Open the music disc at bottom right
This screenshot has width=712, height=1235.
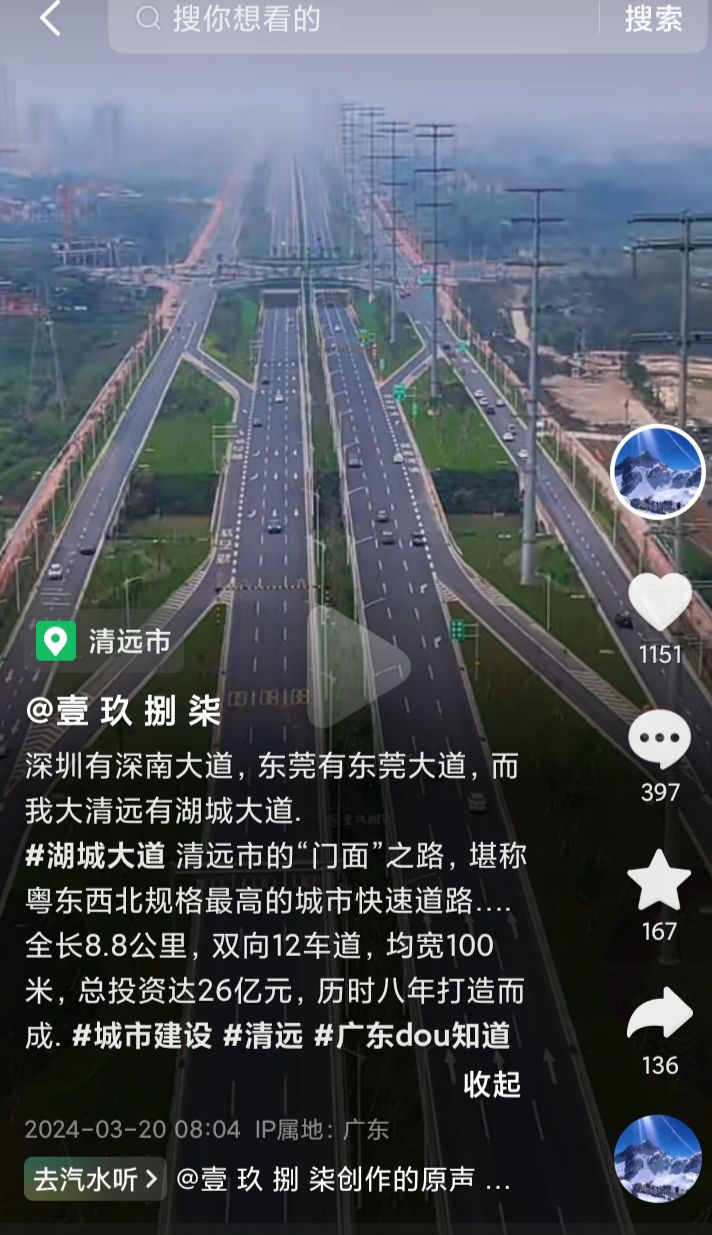657,1158
